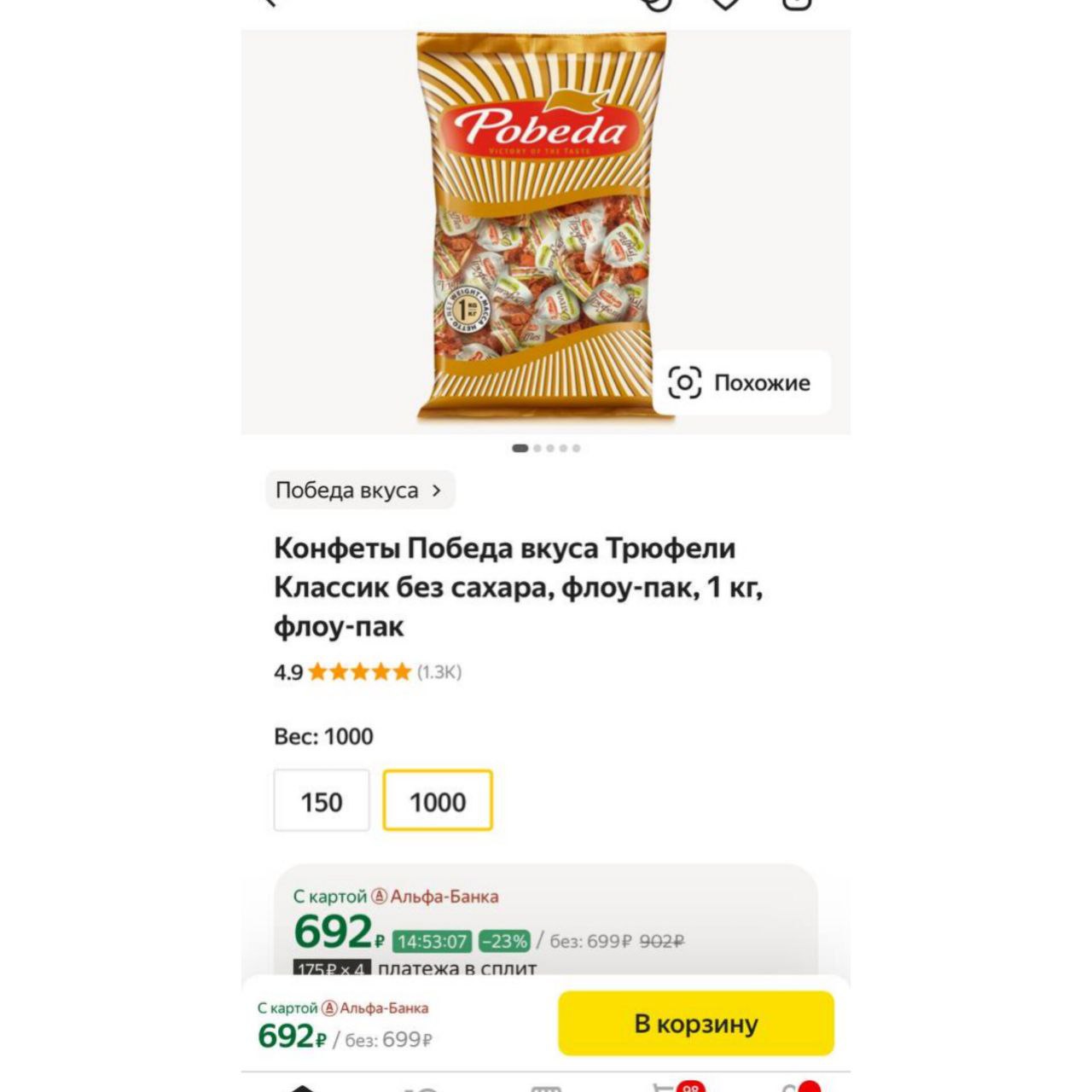Add the truffles to cart (В корзину)
The image size is (1092, 1092).
(x=695, y=1024)
